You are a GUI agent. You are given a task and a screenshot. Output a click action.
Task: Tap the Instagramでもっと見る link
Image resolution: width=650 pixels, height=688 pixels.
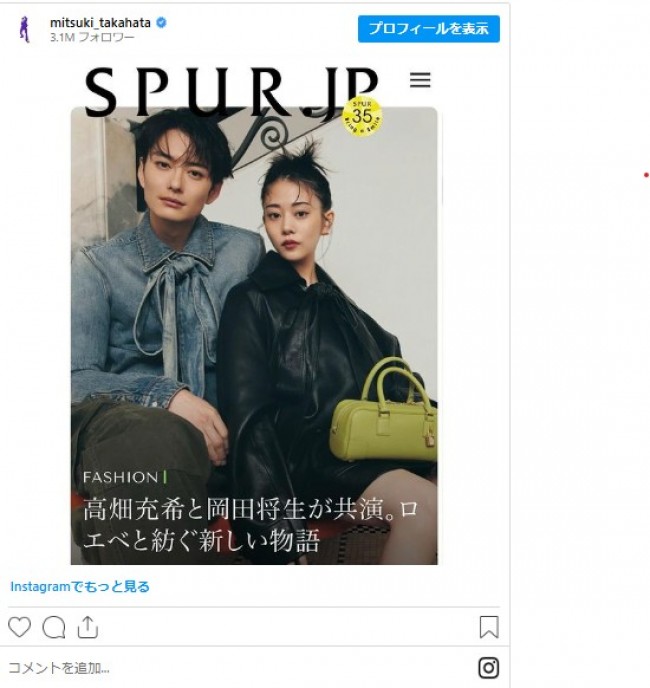click(80, 587)
